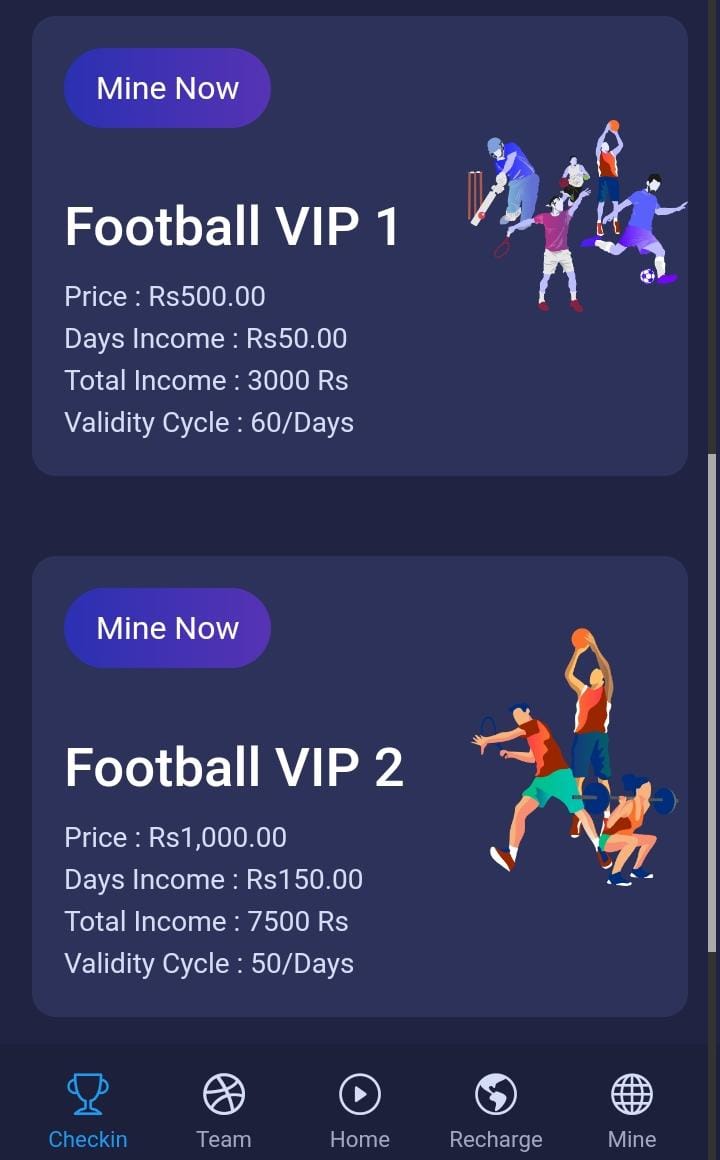Switch to the Checkin tab
The height and width of the screenshot is (1160, 720).
pos(88,1110)
